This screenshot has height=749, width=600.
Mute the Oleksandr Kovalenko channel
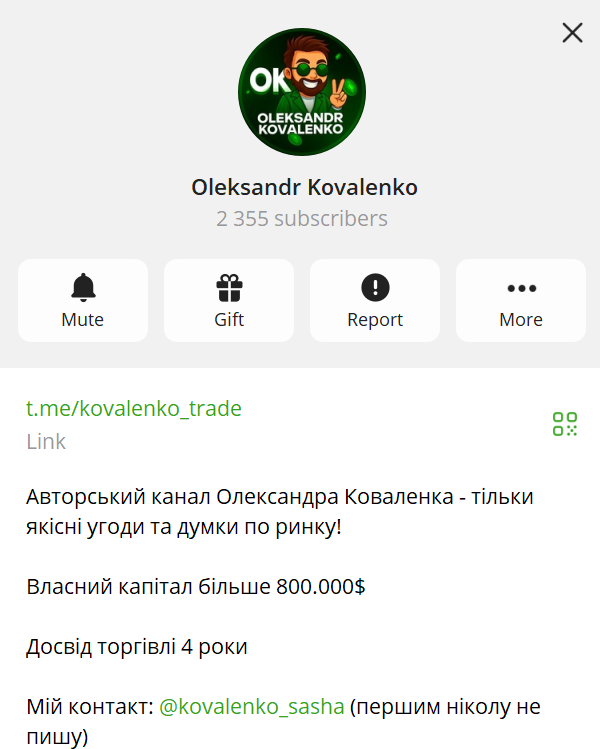(x=83, y=301)
